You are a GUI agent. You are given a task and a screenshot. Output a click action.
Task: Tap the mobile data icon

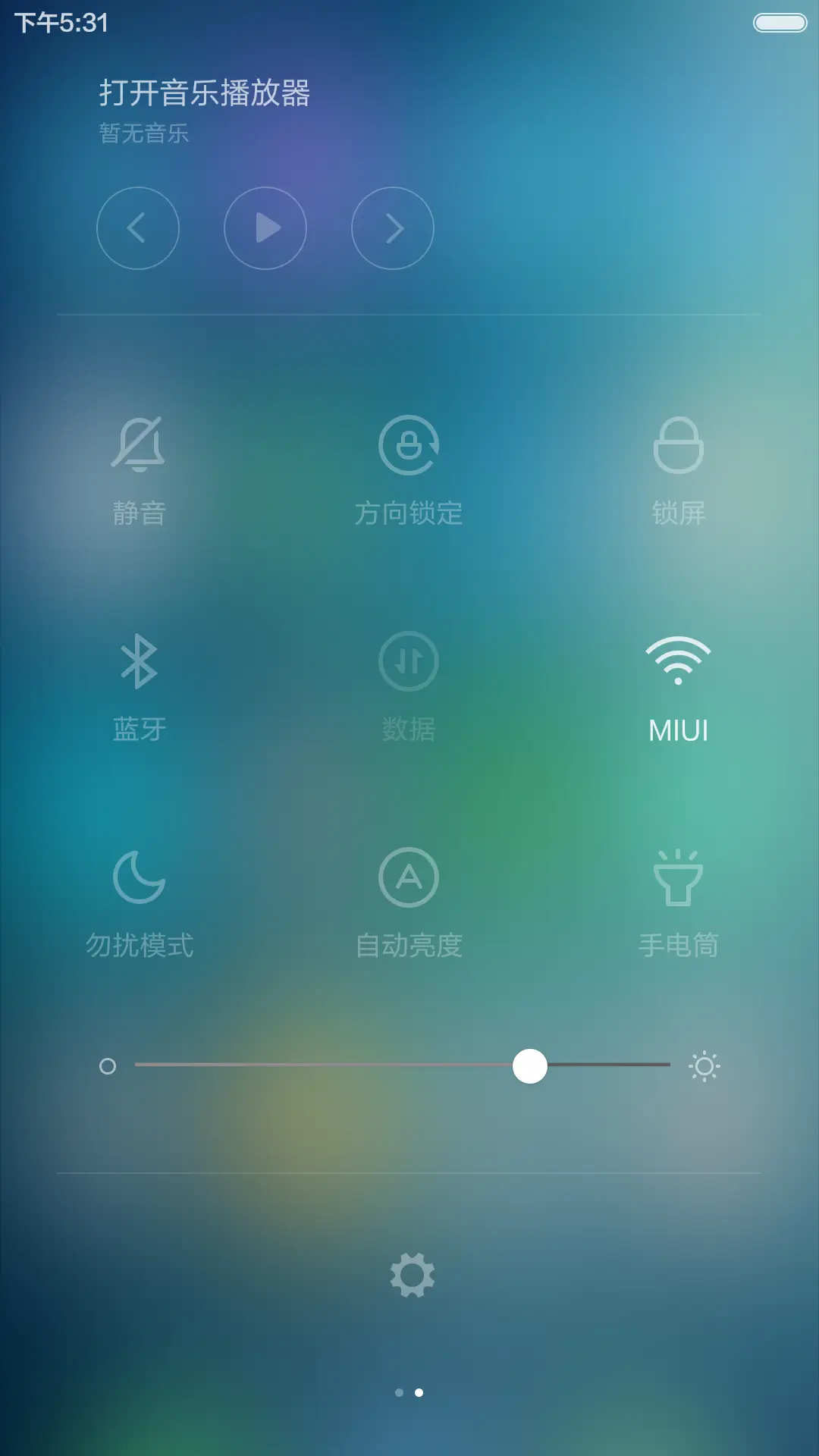(x=409, y=661)
